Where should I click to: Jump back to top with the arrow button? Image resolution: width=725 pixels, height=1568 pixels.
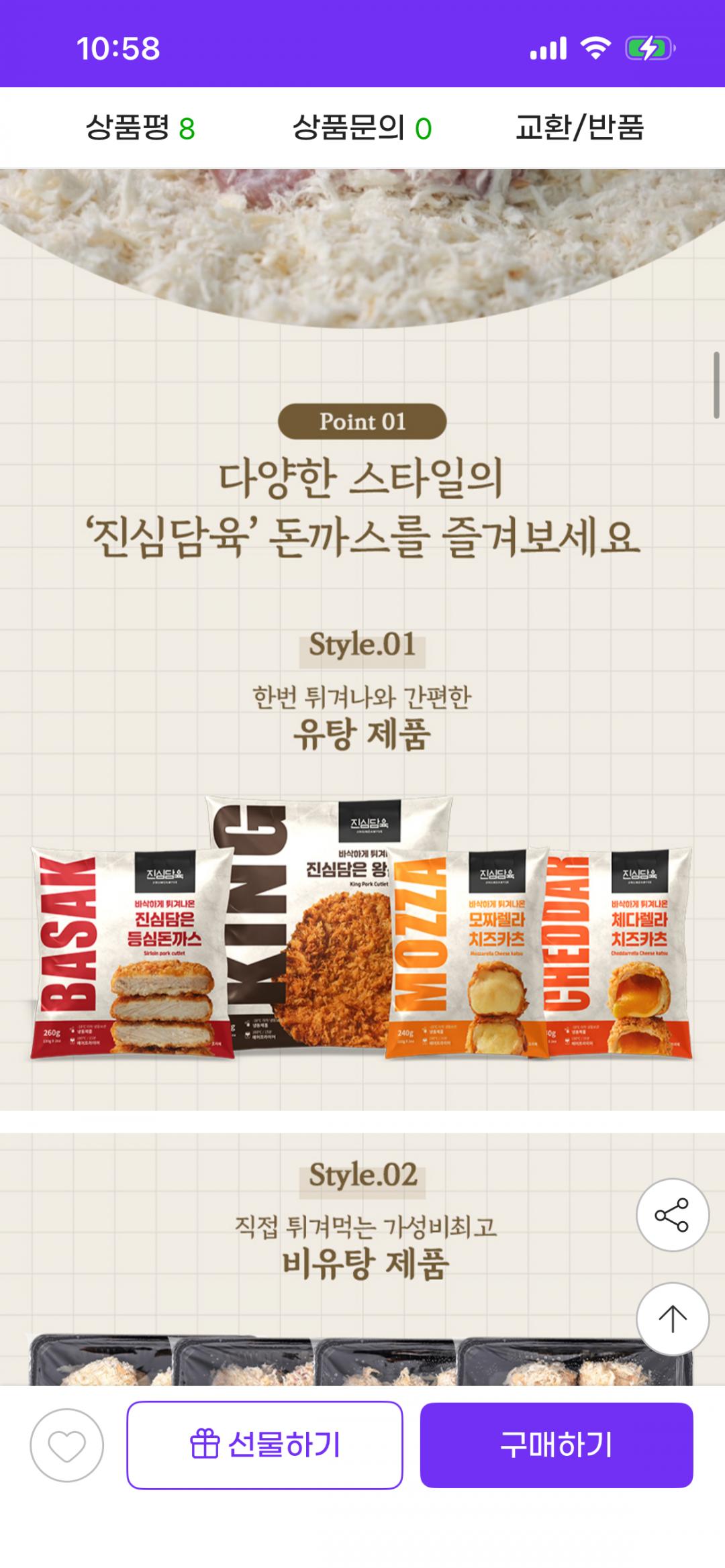(672, 1319)
